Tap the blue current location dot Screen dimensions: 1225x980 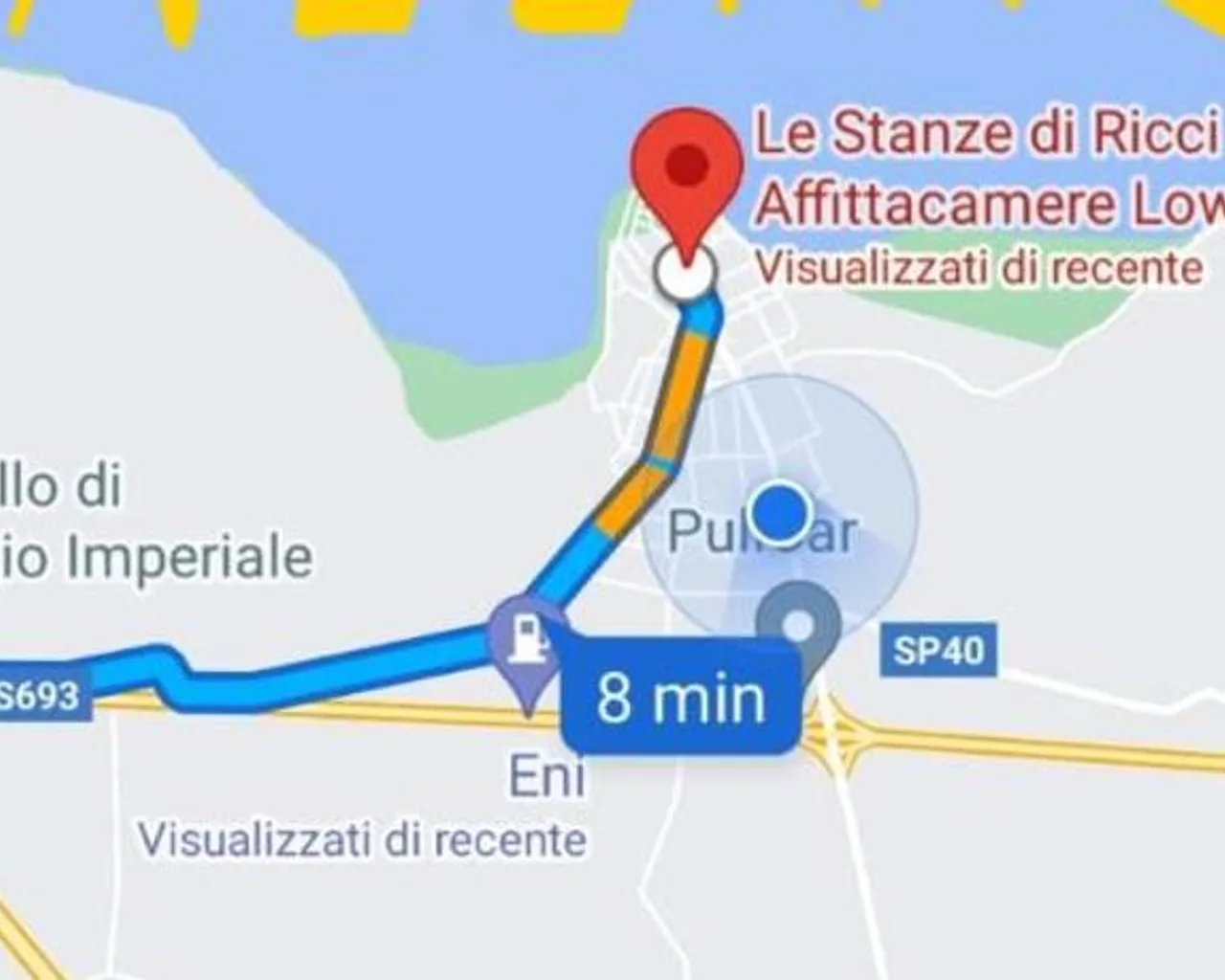(x=781, y=513)
